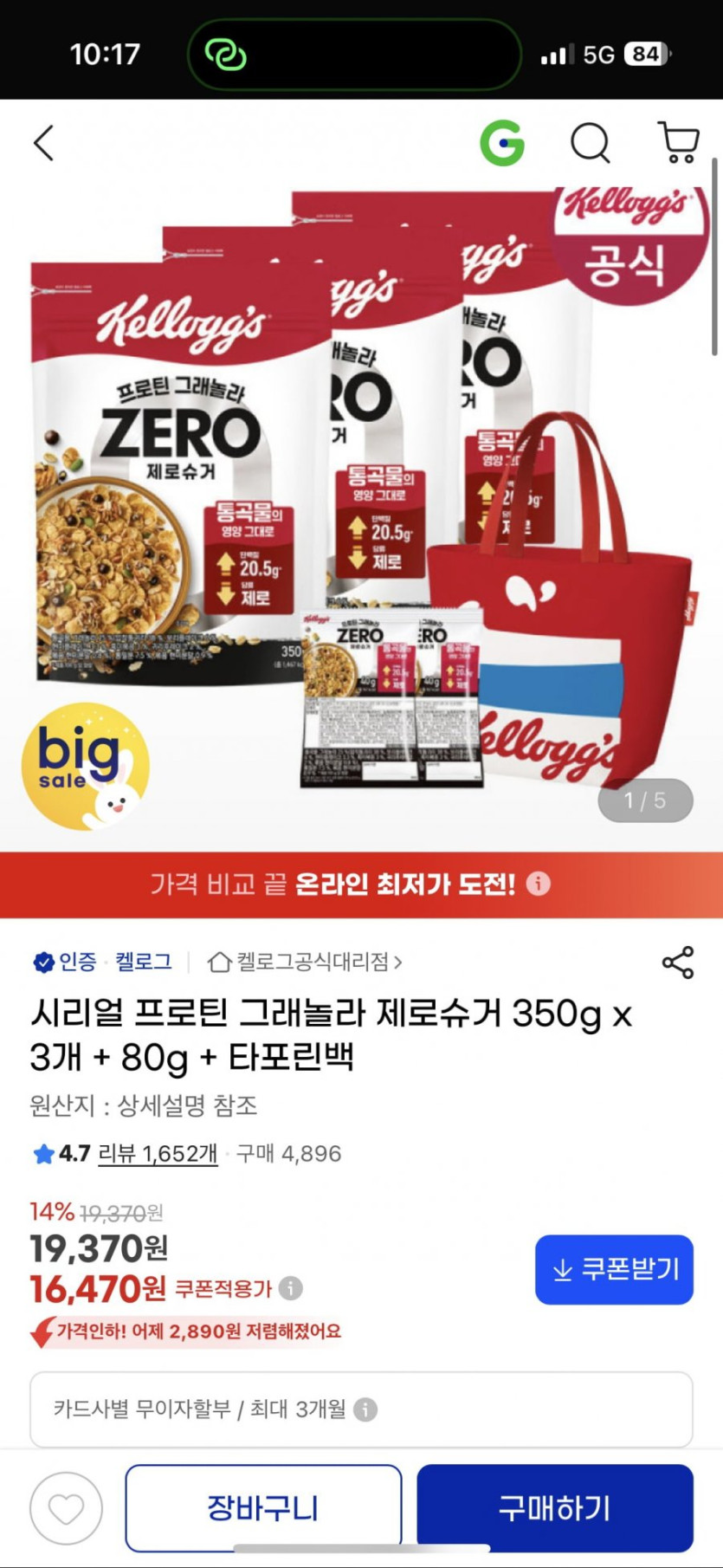Open the 켈로그 brand link
This screenshot has height=1568, width=723.
tap(144, 962)
